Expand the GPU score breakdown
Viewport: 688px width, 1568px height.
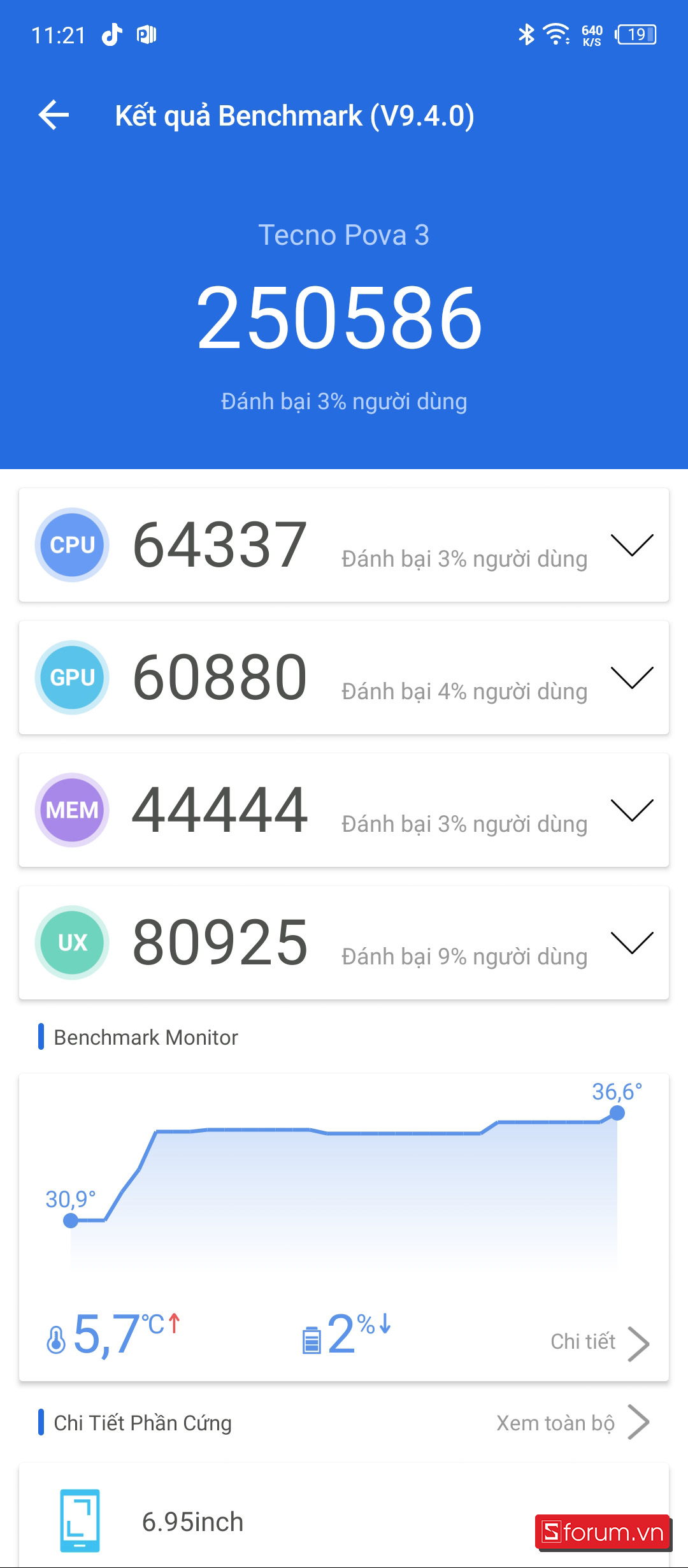point(632,678)
